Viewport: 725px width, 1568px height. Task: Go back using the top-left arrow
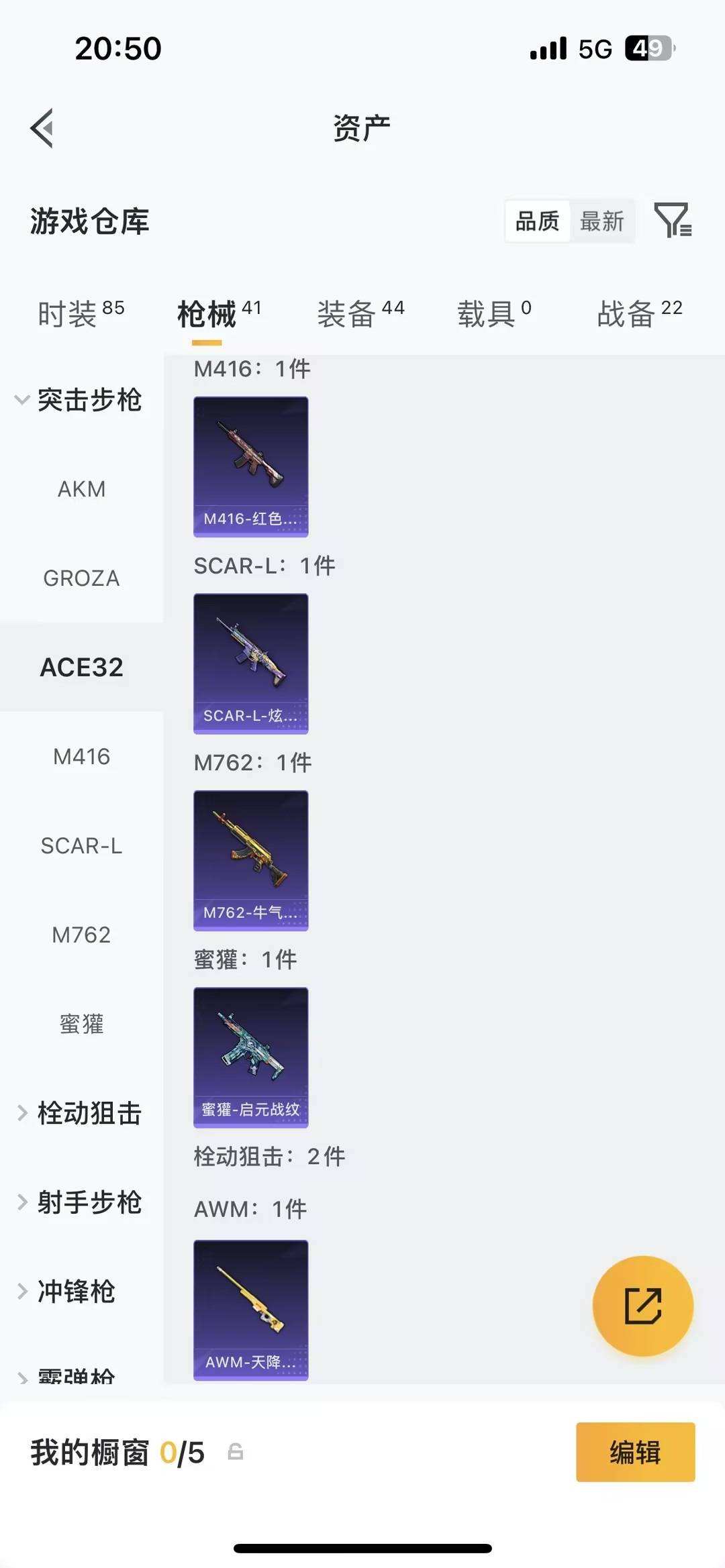click(42, 127)
